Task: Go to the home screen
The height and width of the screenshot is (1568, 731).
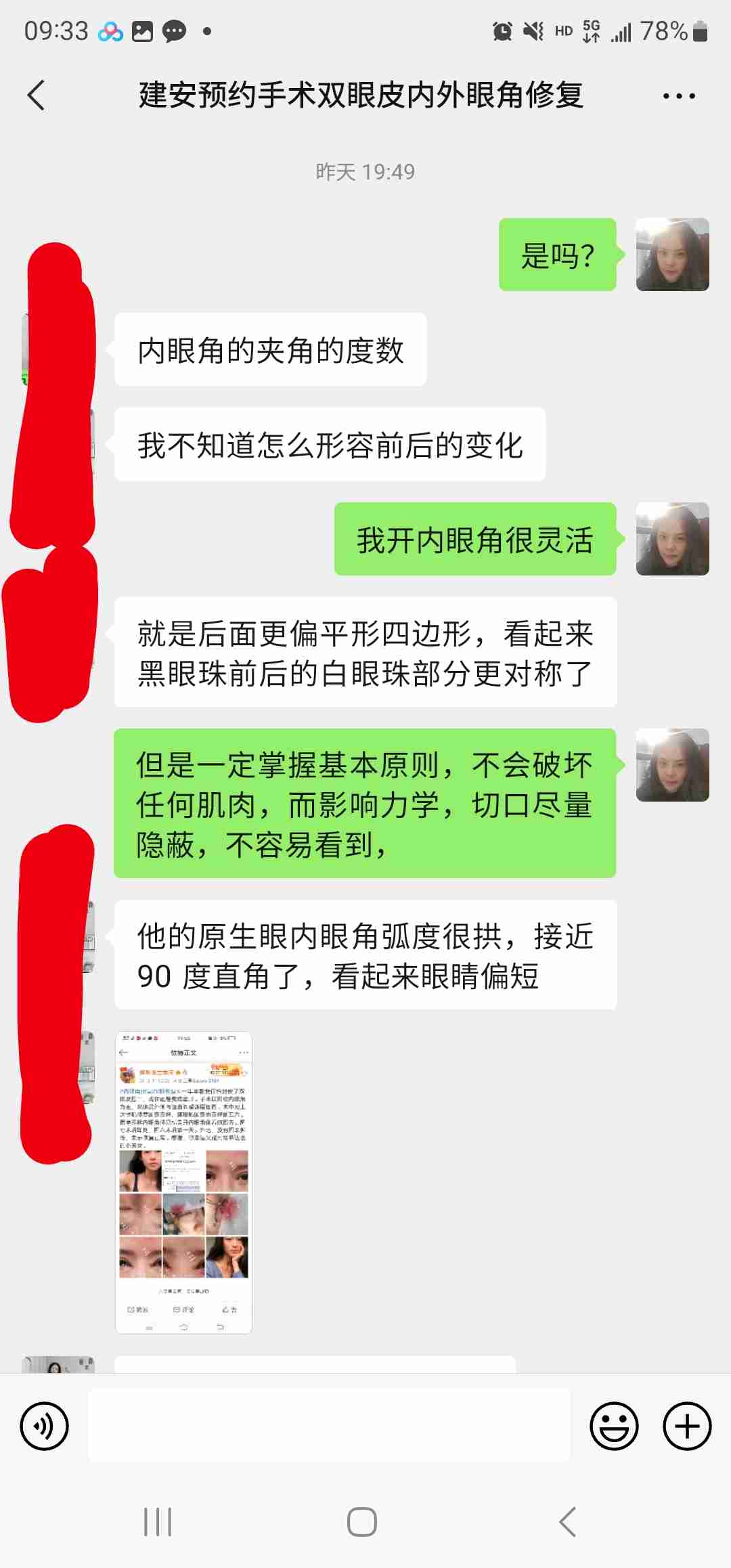Action: (362, 1522)
